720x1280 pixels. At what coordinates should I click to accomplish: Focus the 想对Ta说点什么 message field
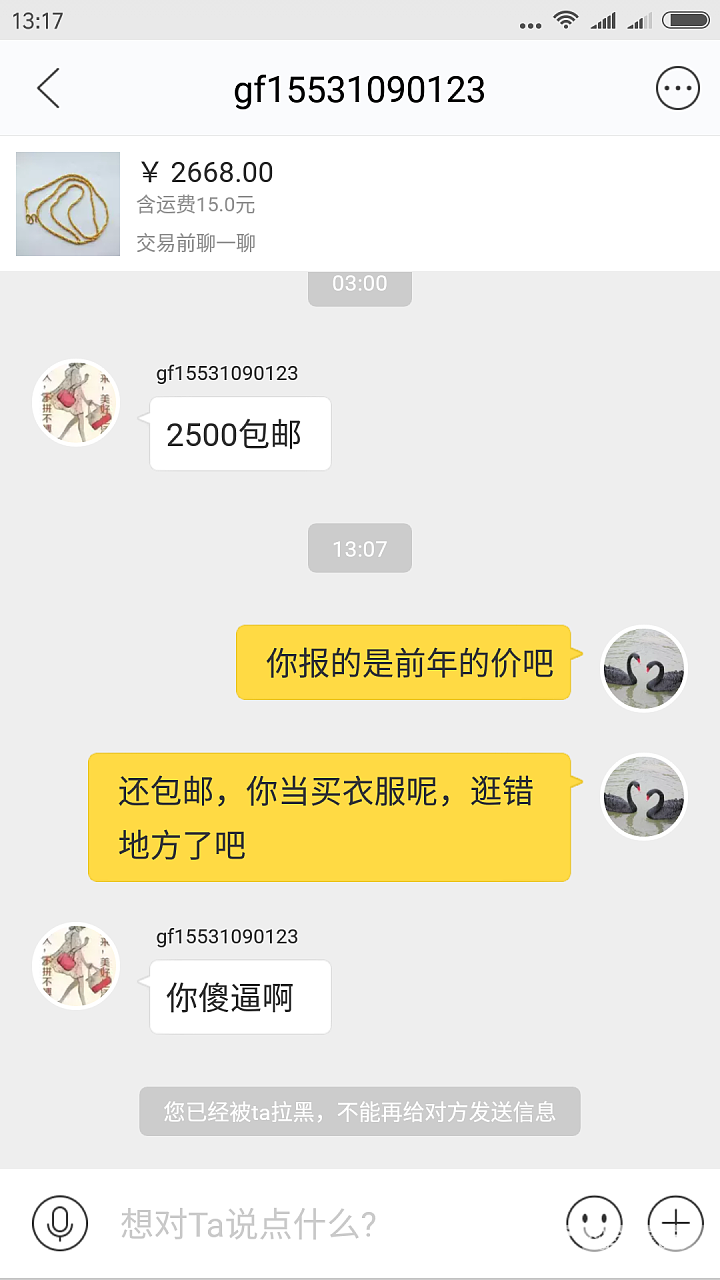click(320, 1223)
